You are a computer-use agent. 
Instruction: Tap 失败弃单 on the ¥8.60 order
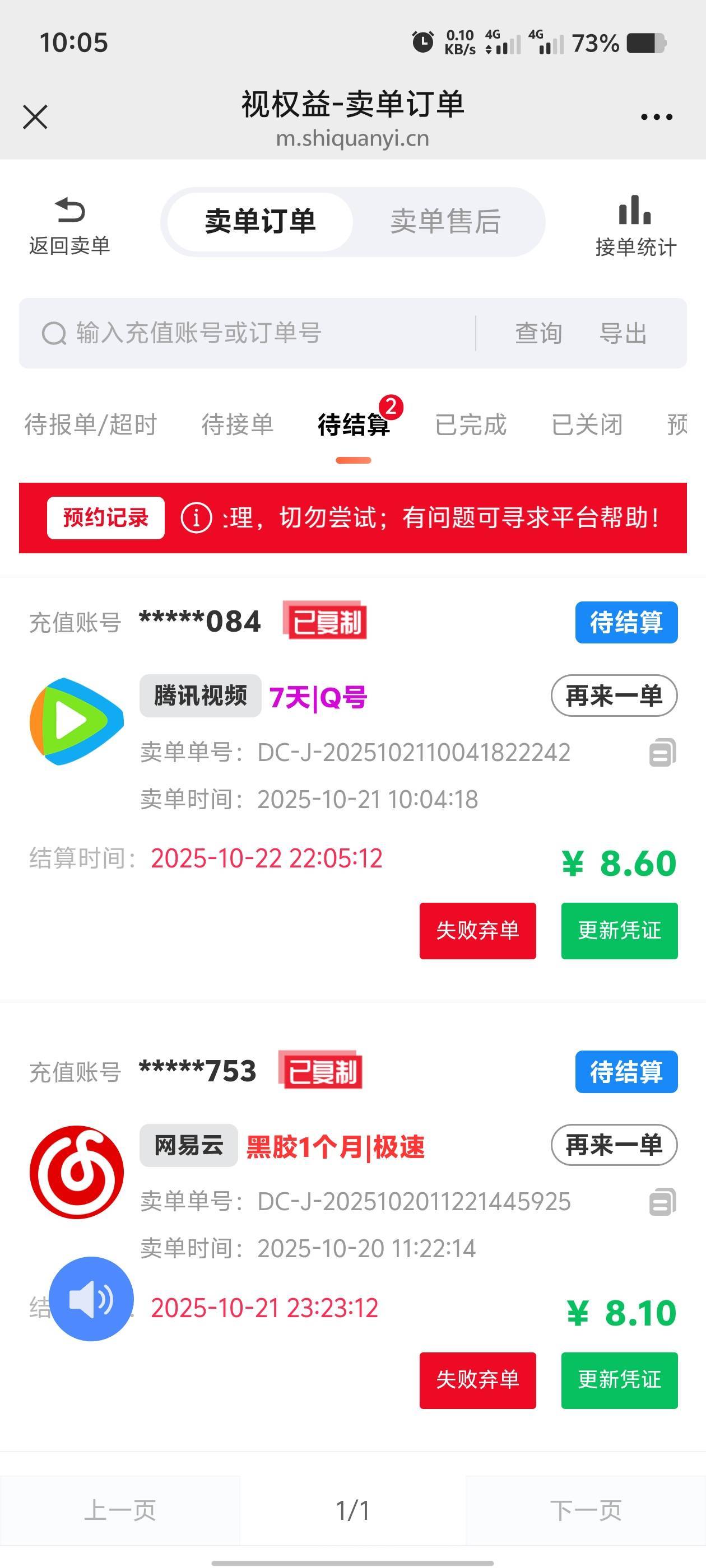pos(477,931)
